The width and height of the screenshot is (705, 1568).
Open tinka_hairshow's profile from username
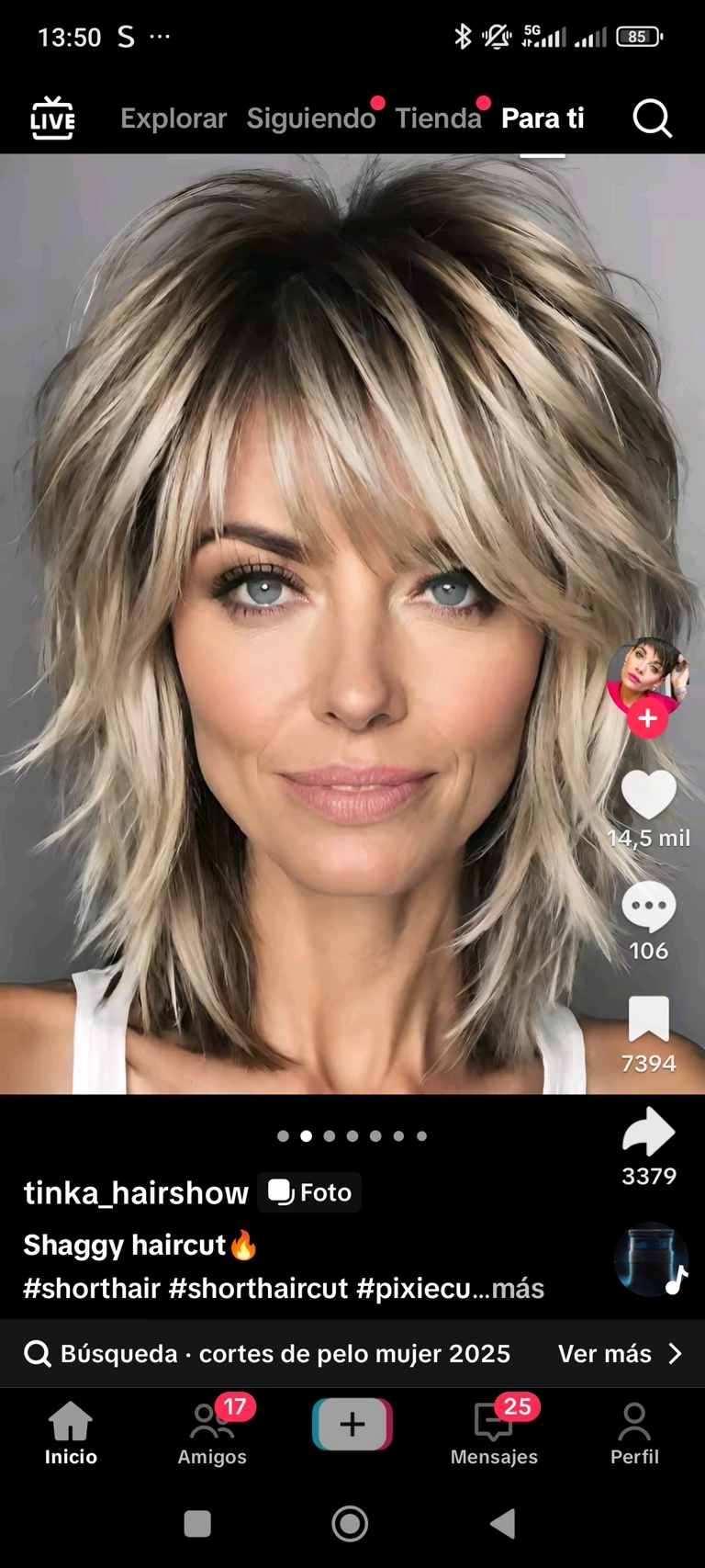136,1192
